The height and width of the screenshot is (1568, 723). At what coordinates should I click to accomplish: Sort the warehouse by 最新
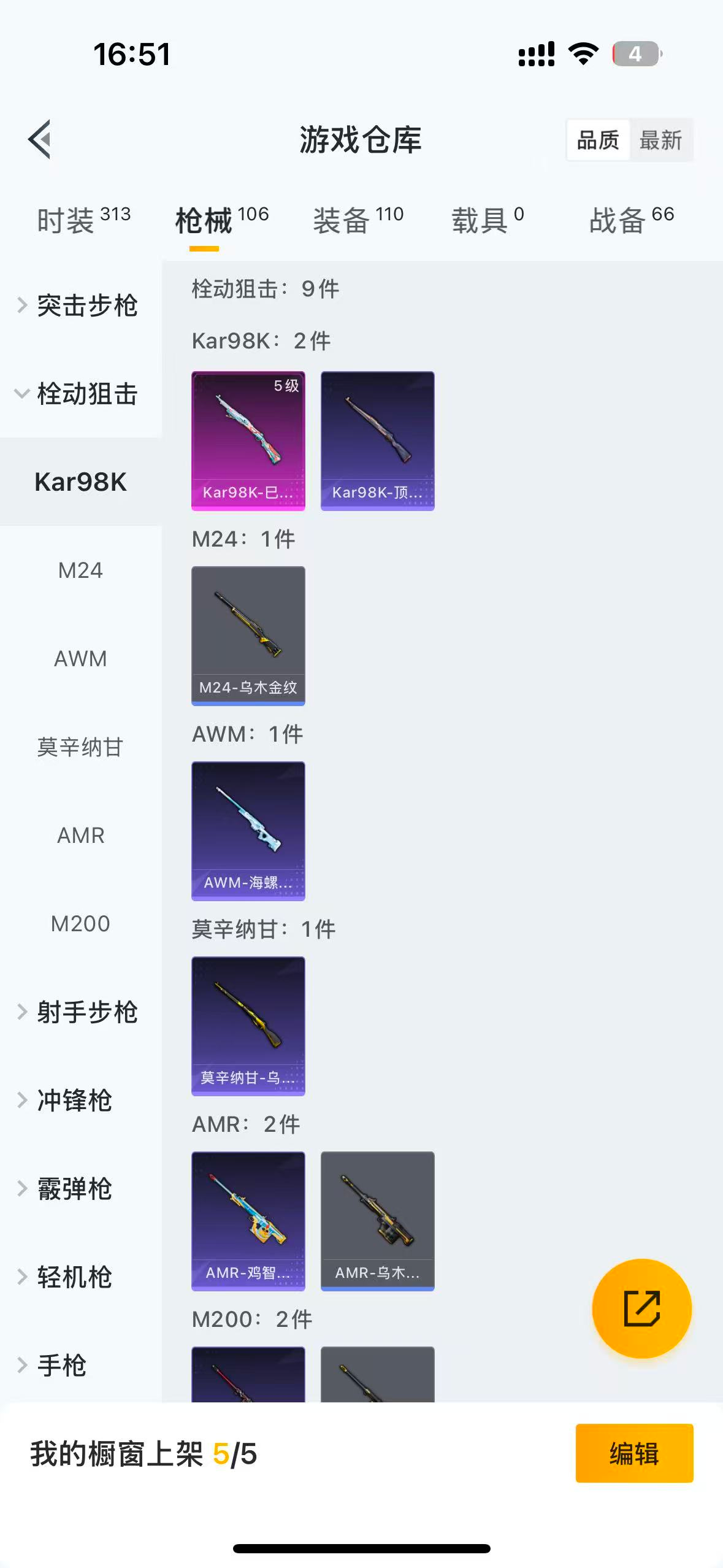coord(660,140)
